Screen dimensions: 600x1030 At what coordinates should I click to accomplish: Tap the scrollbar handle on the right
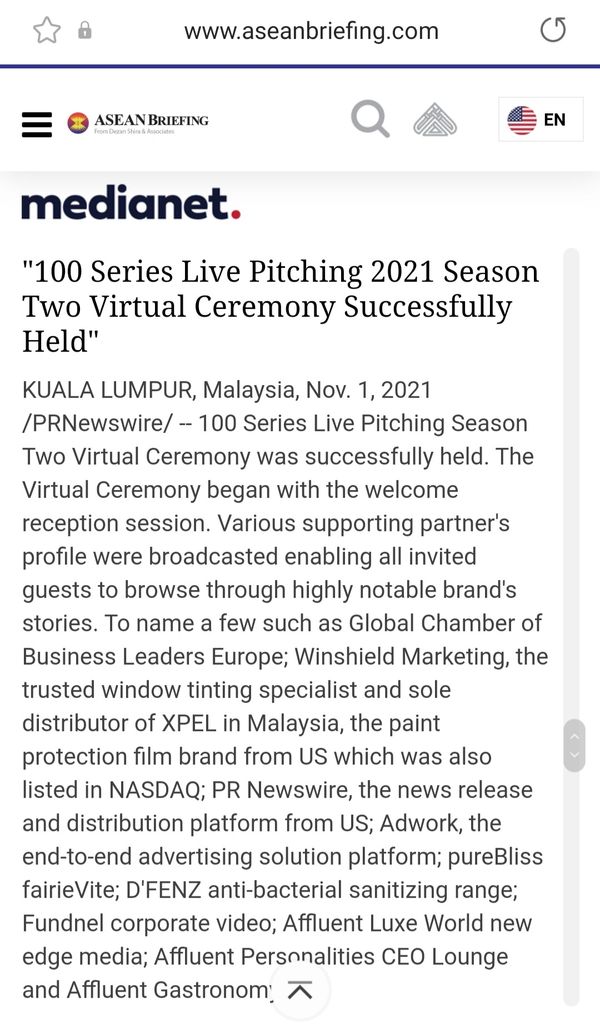(574, 745)
